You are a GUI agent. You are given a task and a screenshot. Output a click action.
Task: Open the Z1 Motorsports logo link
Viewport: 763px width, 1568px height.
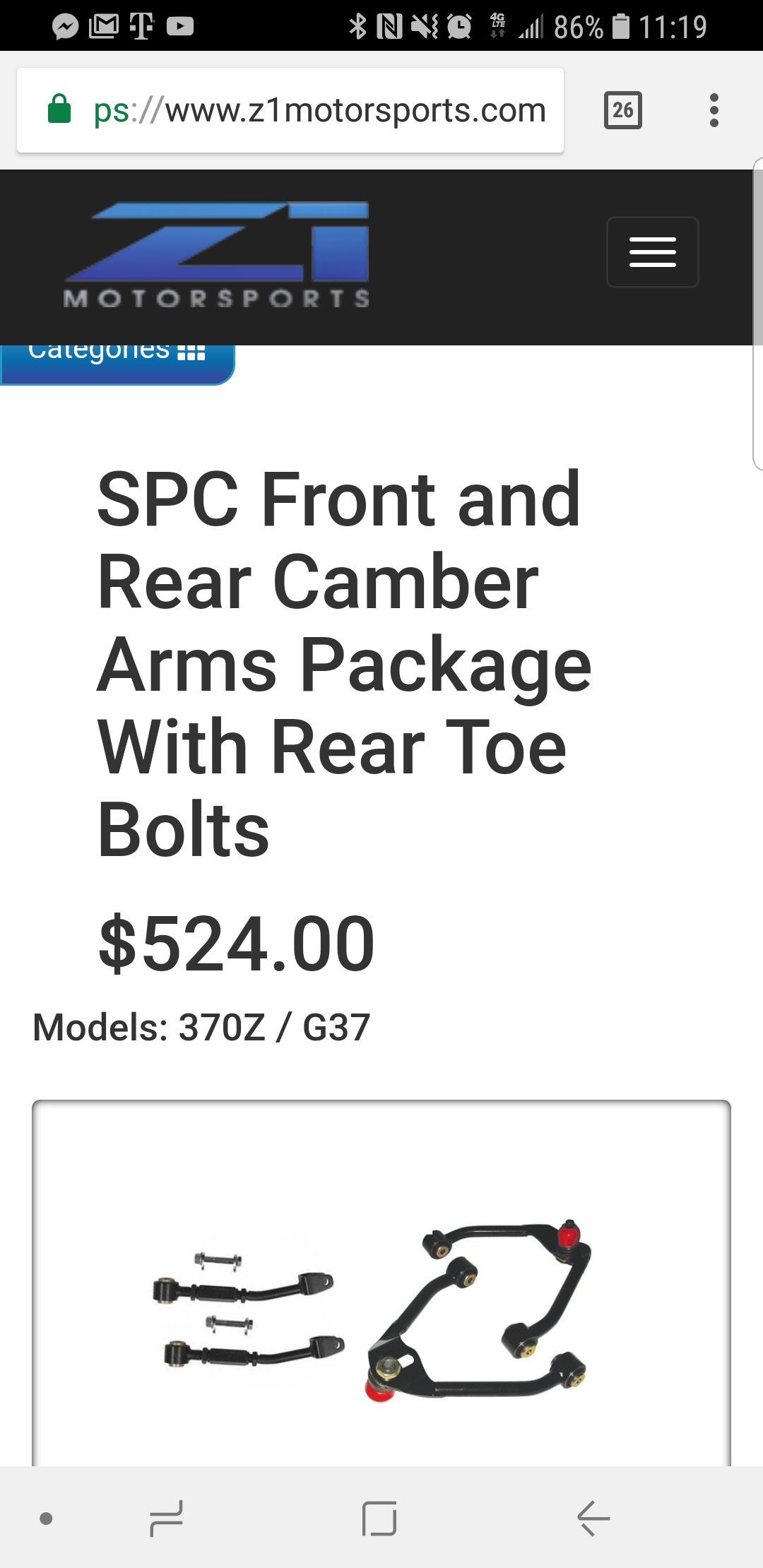(217, 256)
